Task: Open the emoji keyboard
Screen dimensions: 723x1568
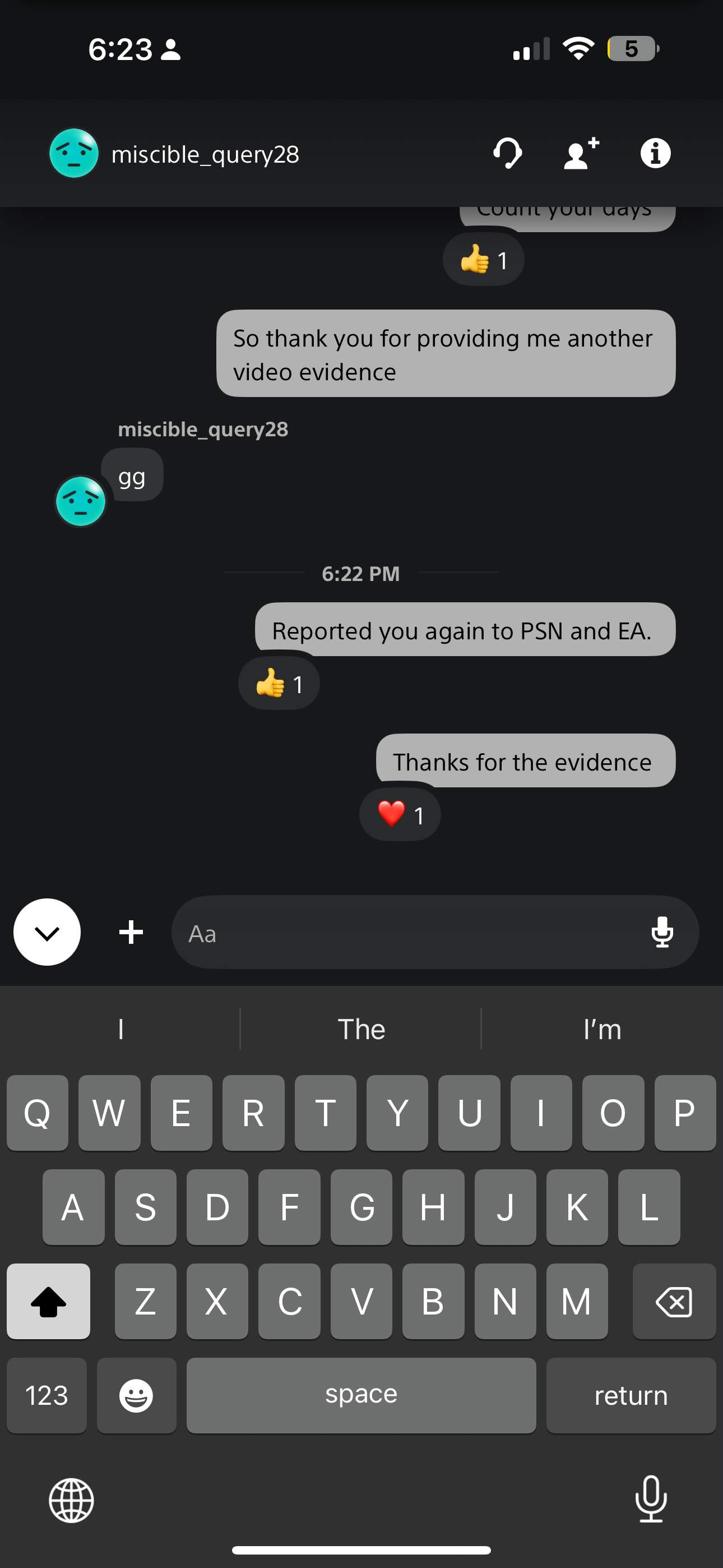Action: 136,1395
